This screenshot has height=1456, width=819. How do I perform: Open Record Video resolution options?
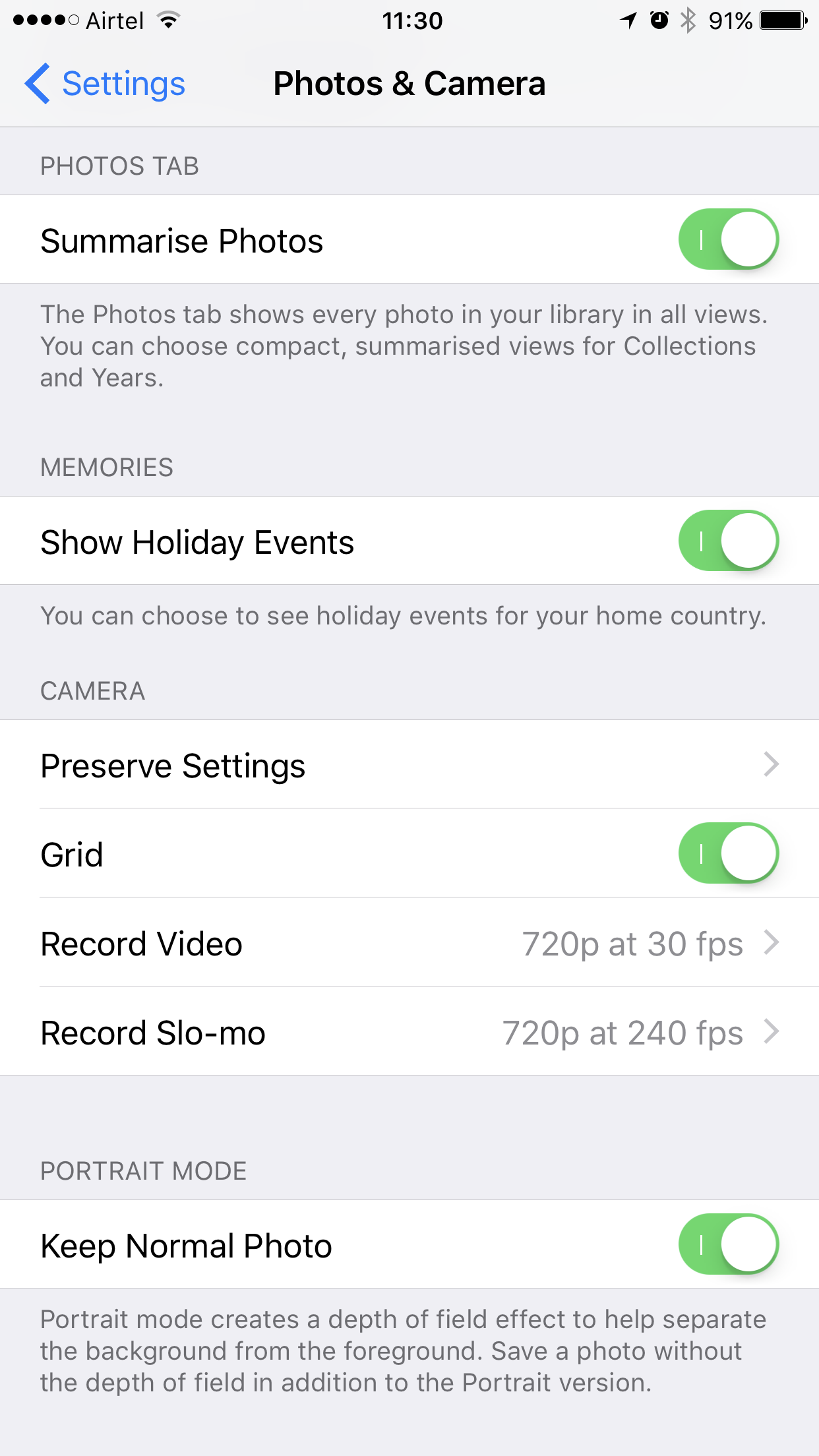pos(409,943)
